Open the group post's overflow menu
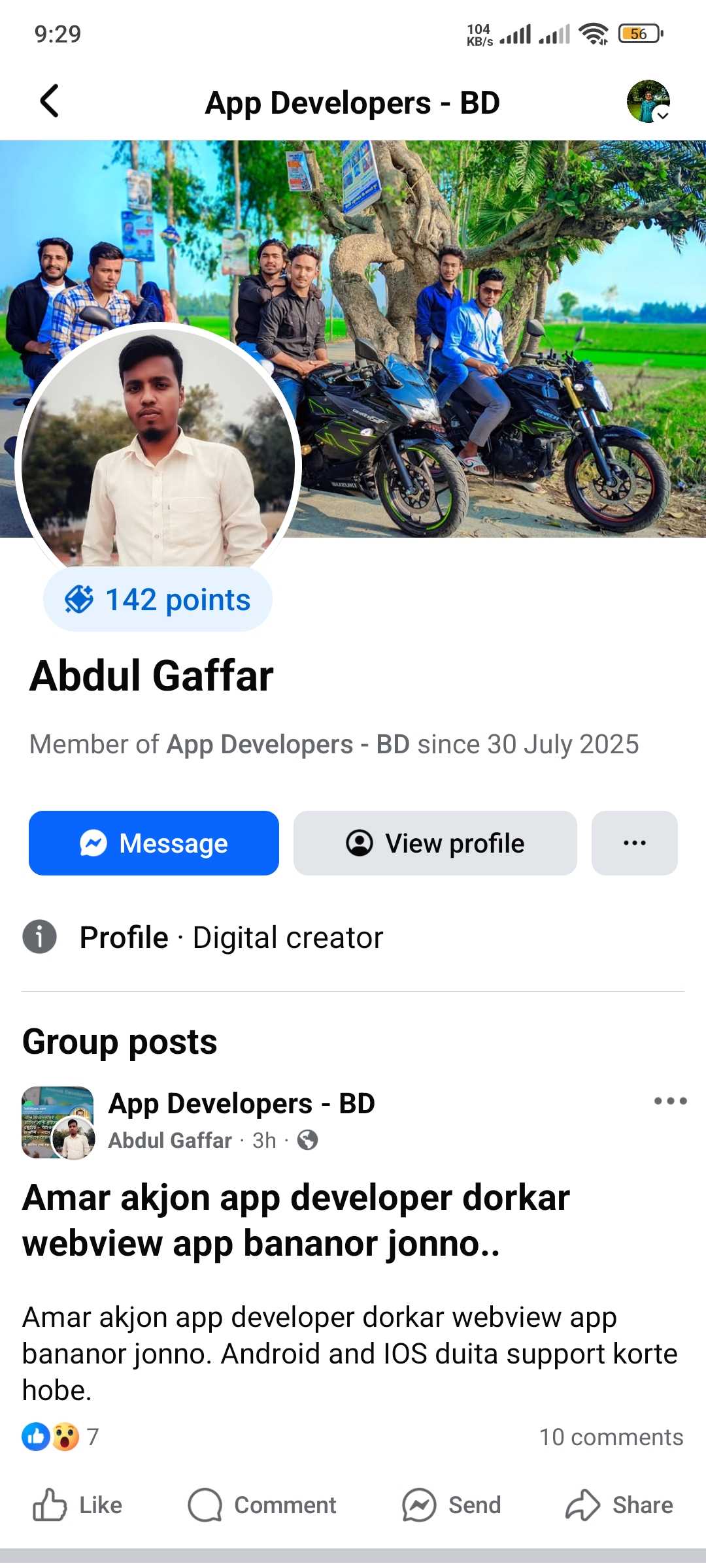The height and width of the screenshot is (1568, 706). click(x=670, y=1101)
